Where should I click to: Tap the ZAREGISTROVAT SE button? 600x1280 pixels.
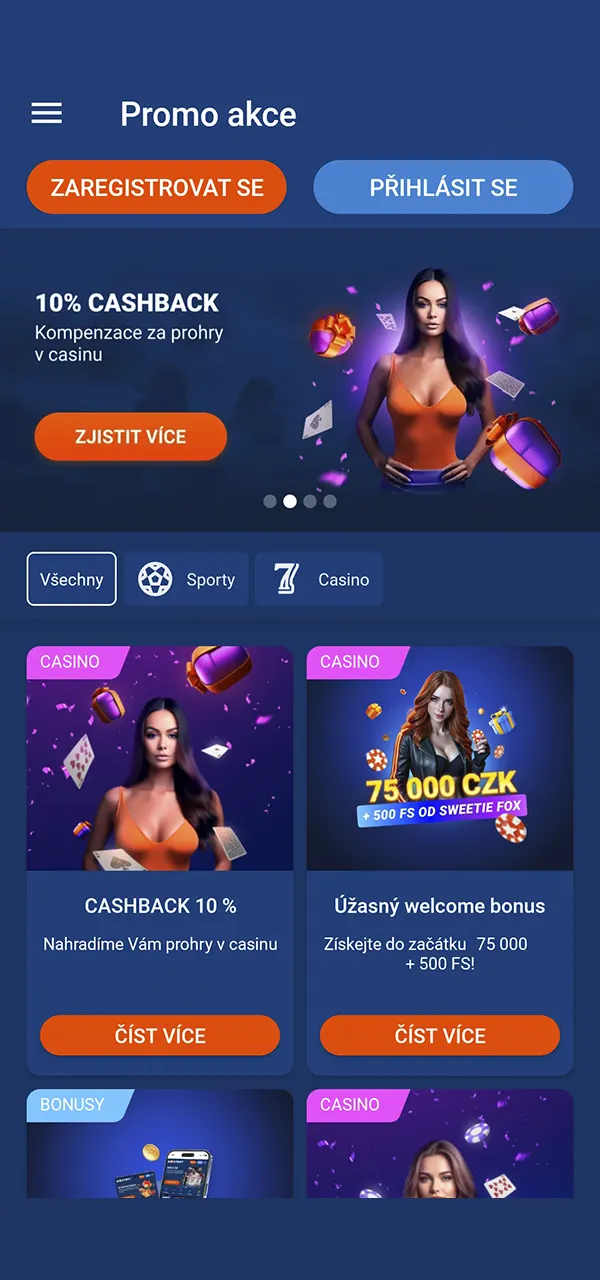[157, 187]
